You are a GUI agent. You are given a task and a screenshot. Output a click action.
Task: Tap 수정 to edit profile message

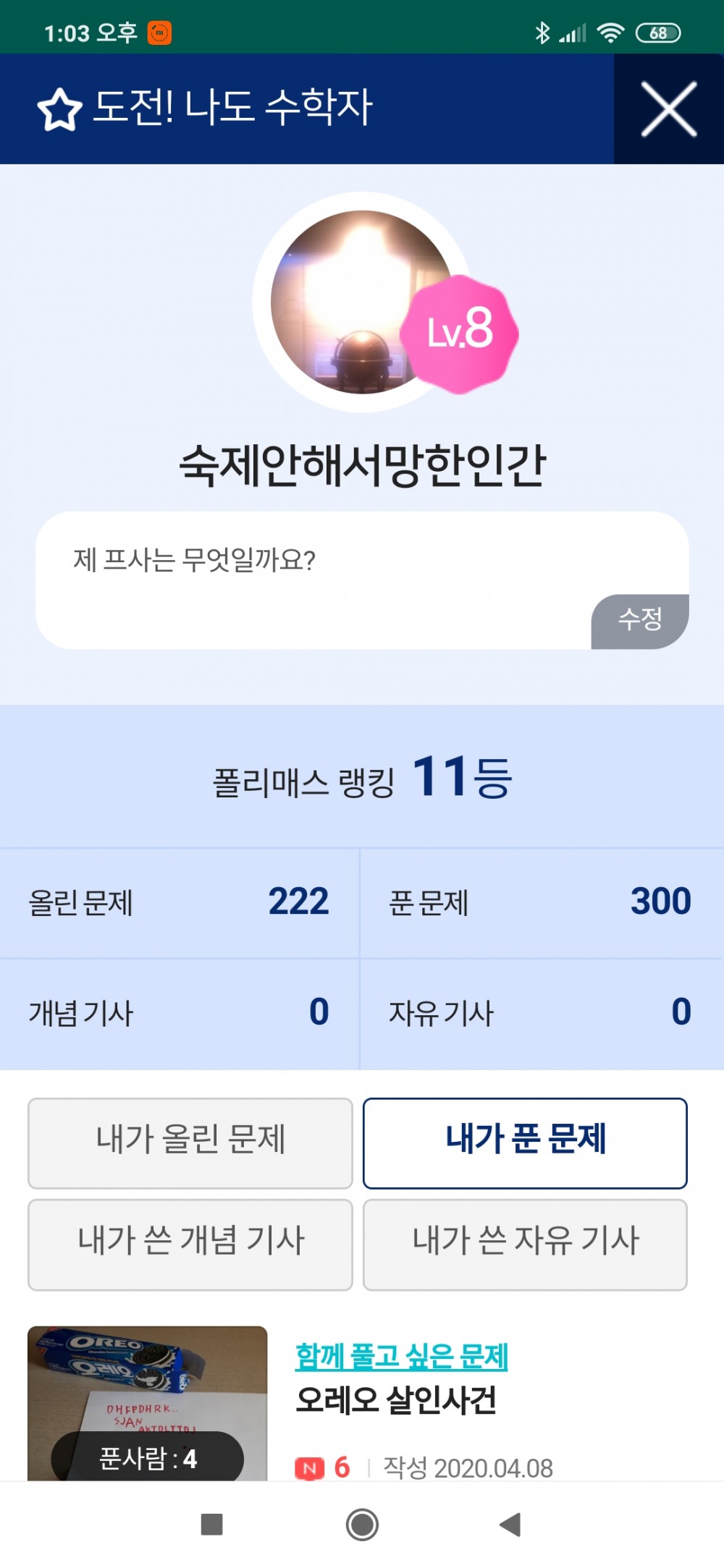(x=640, y=621)
